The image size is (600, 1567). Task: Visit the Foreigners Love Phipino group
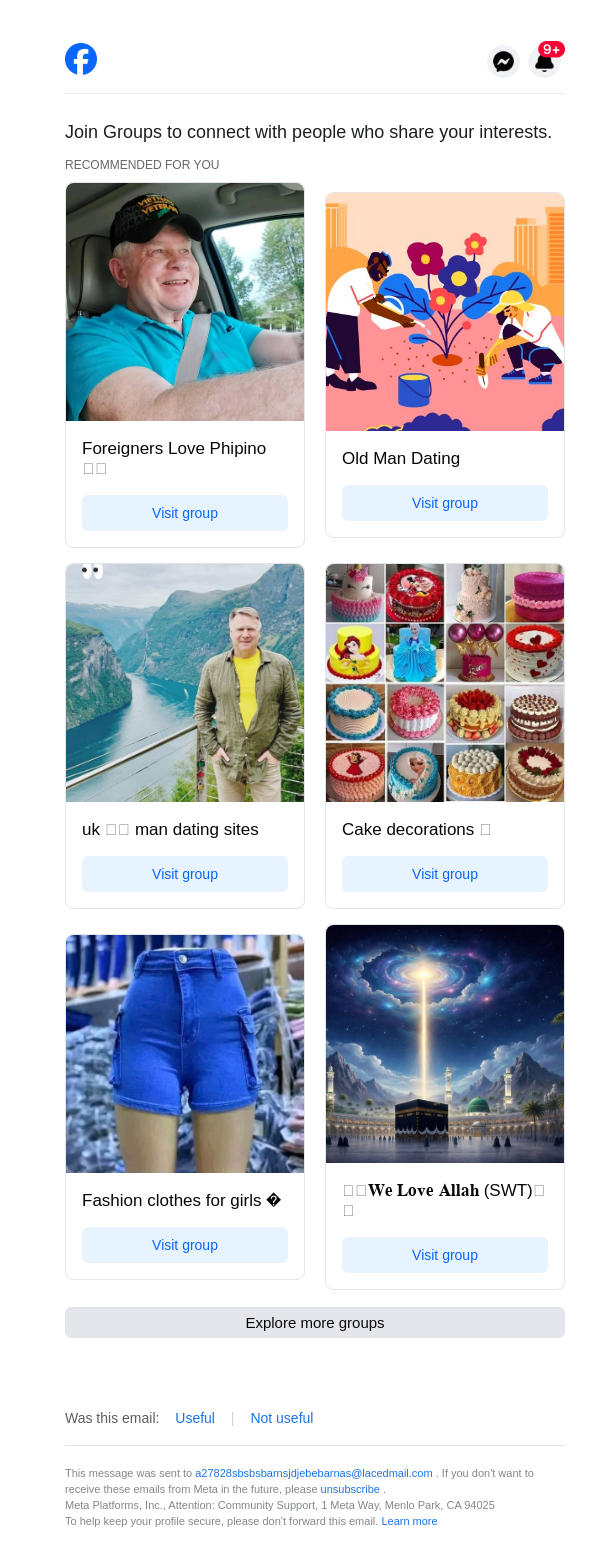pos(185,513)
